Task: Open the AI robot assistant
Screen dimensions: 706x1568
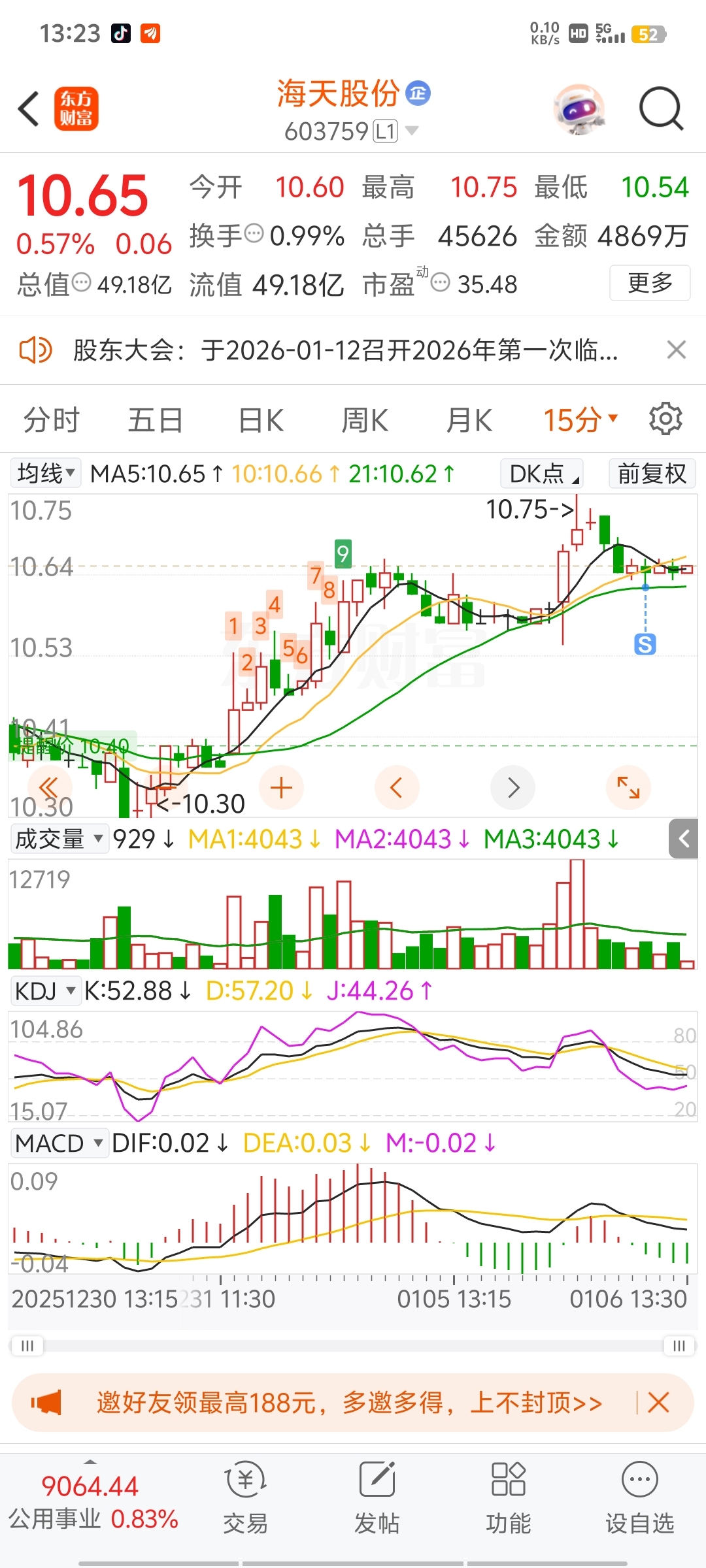Action: (579, 108)
